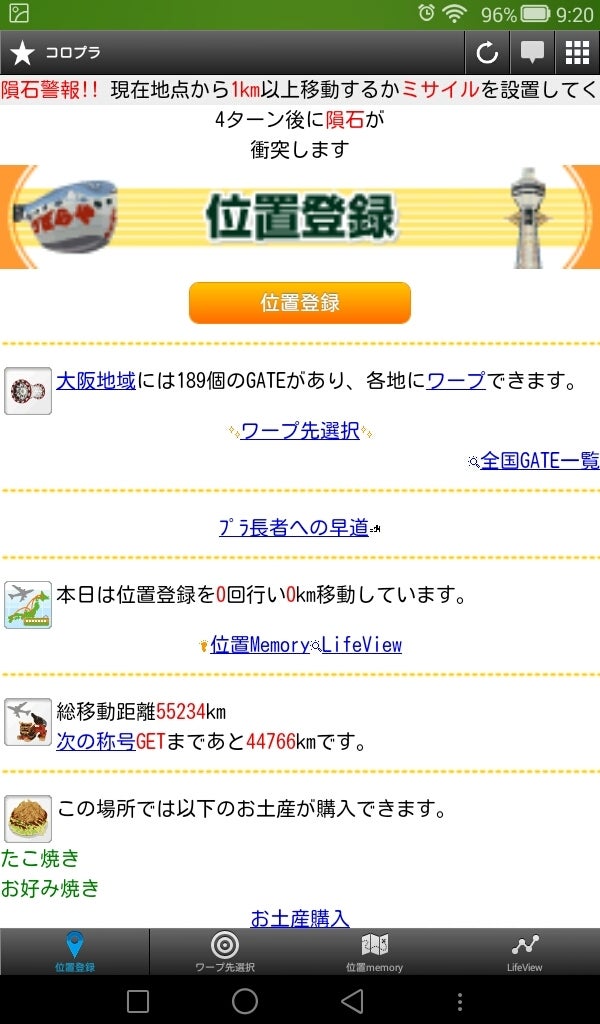Tap the orange 位置登録 button
Image resolution: width=600 pixels, height=1024 pixels.
click(300, 303)
